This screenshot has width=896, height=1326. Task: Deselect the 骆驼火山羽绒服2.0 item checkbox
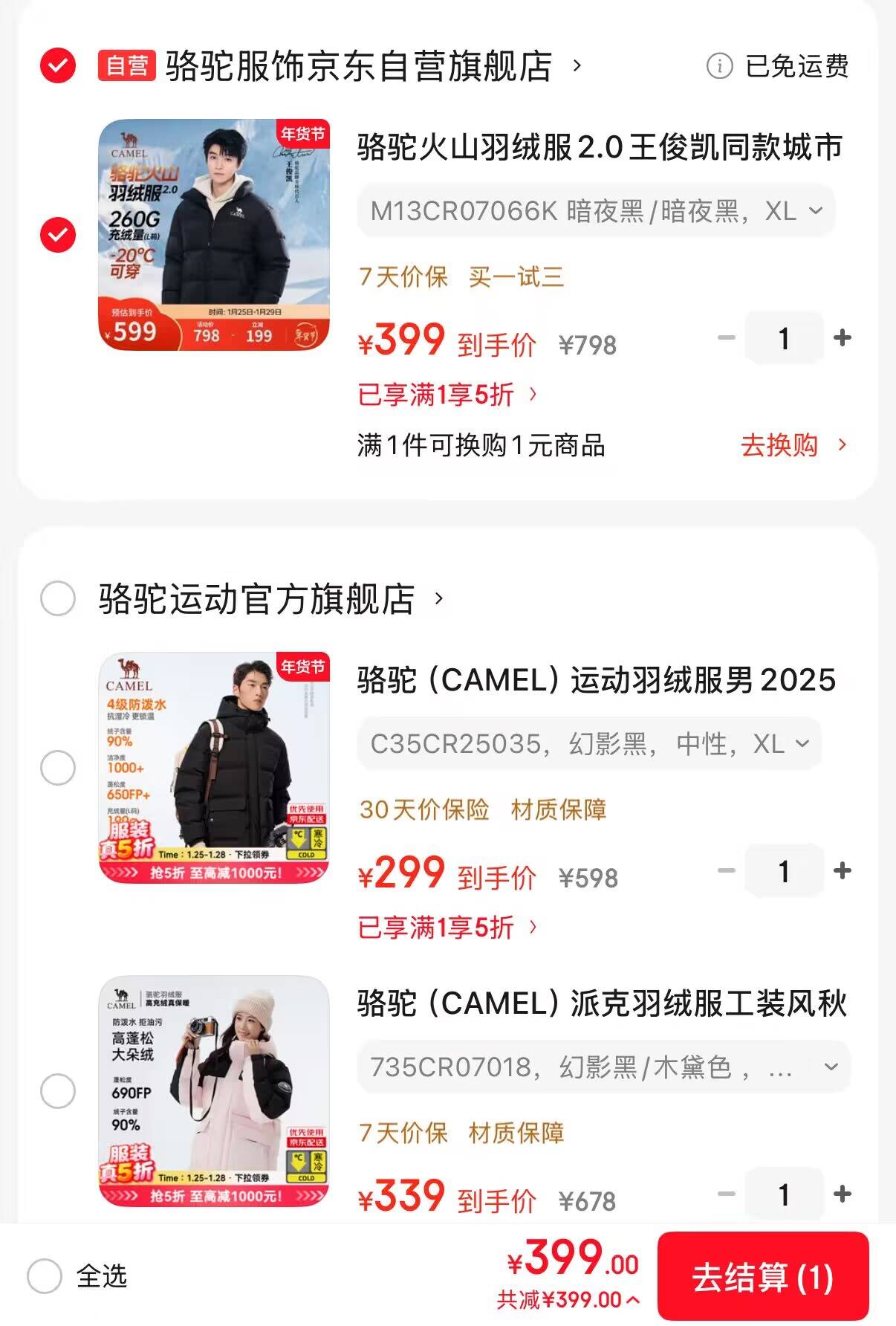tap(58, 235)
